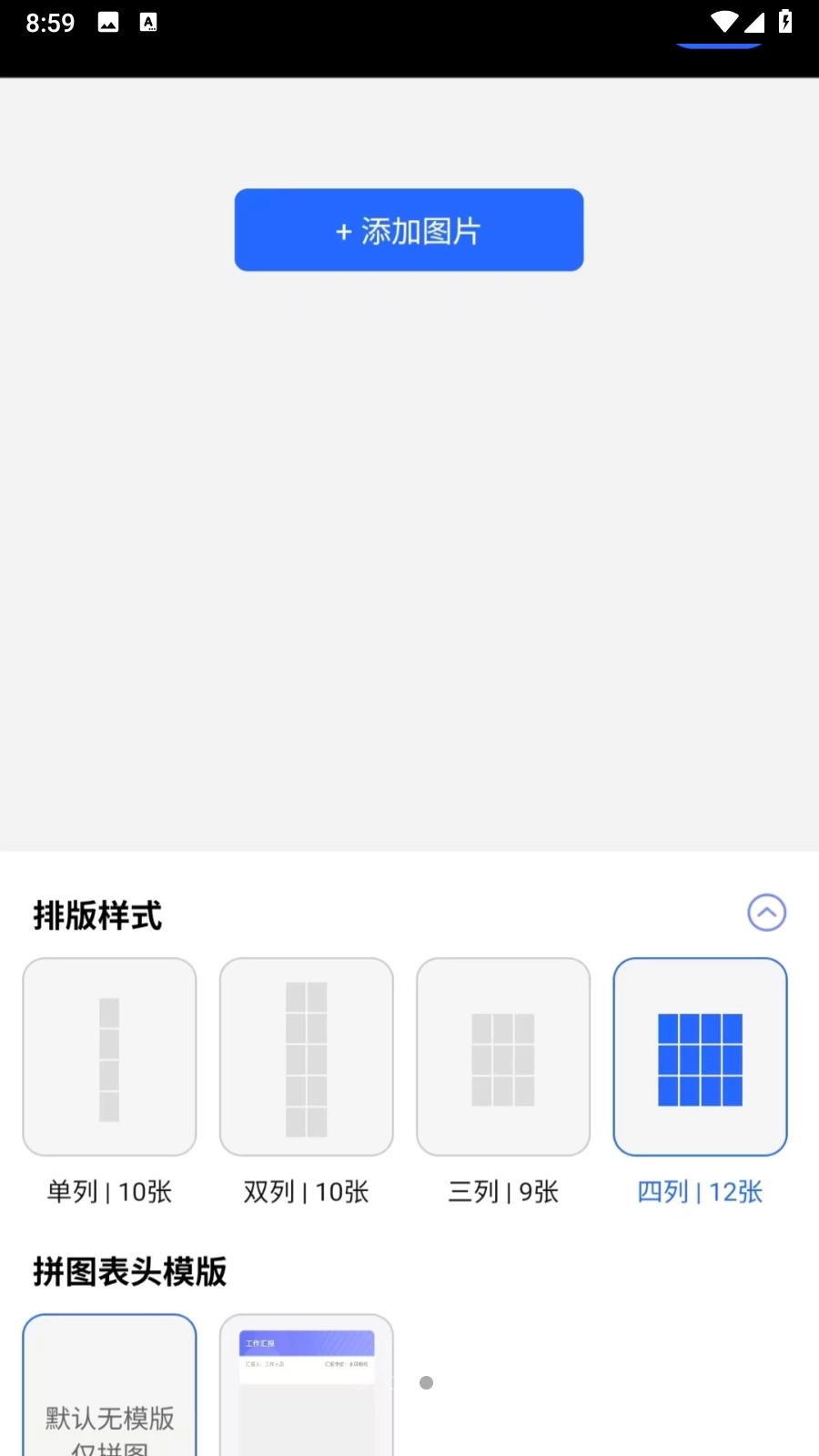Viewport: 819px width, 1456px height.
Task: Click the 排版样式 section heading
Action: (x=96, y=915)
